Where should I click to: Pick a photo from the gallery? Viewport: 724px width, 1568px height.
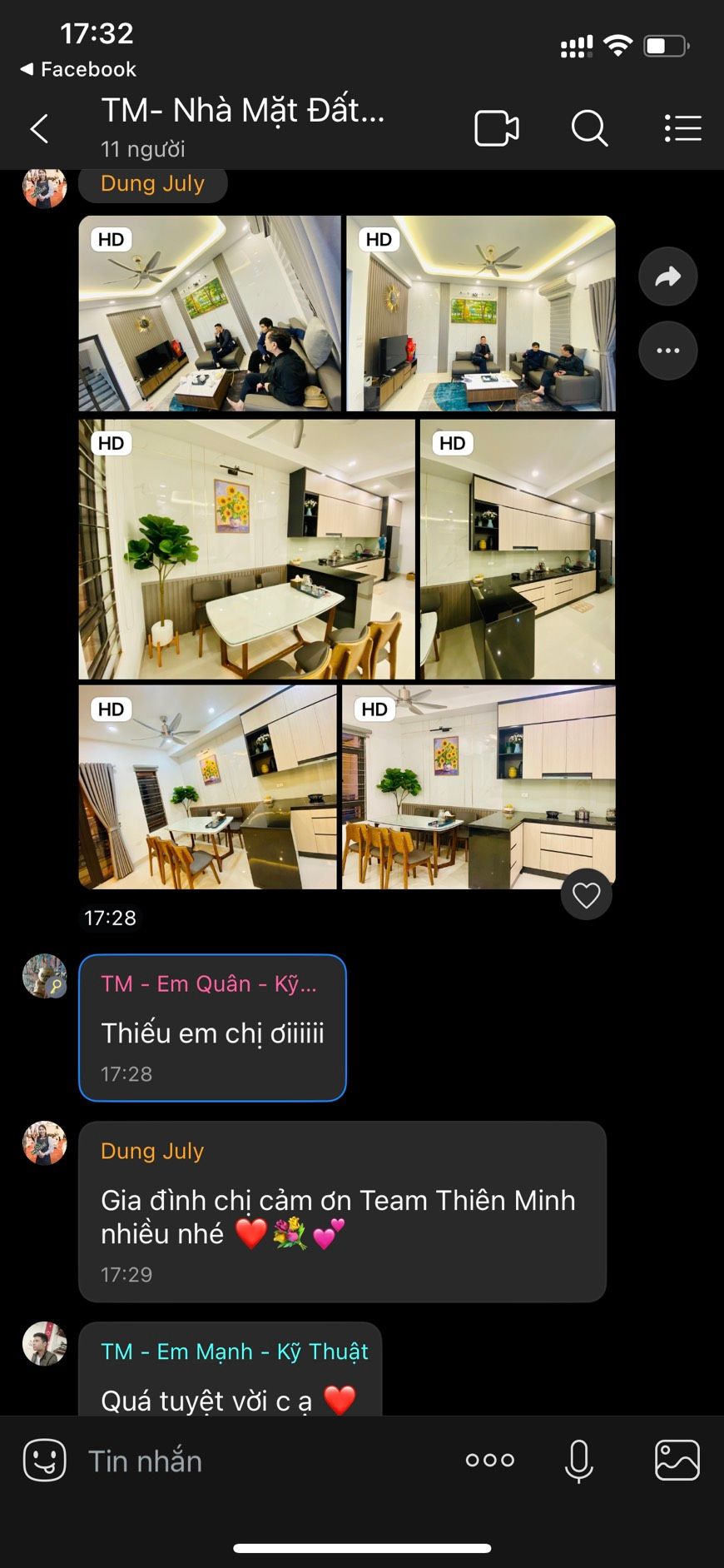point(677,1460)
